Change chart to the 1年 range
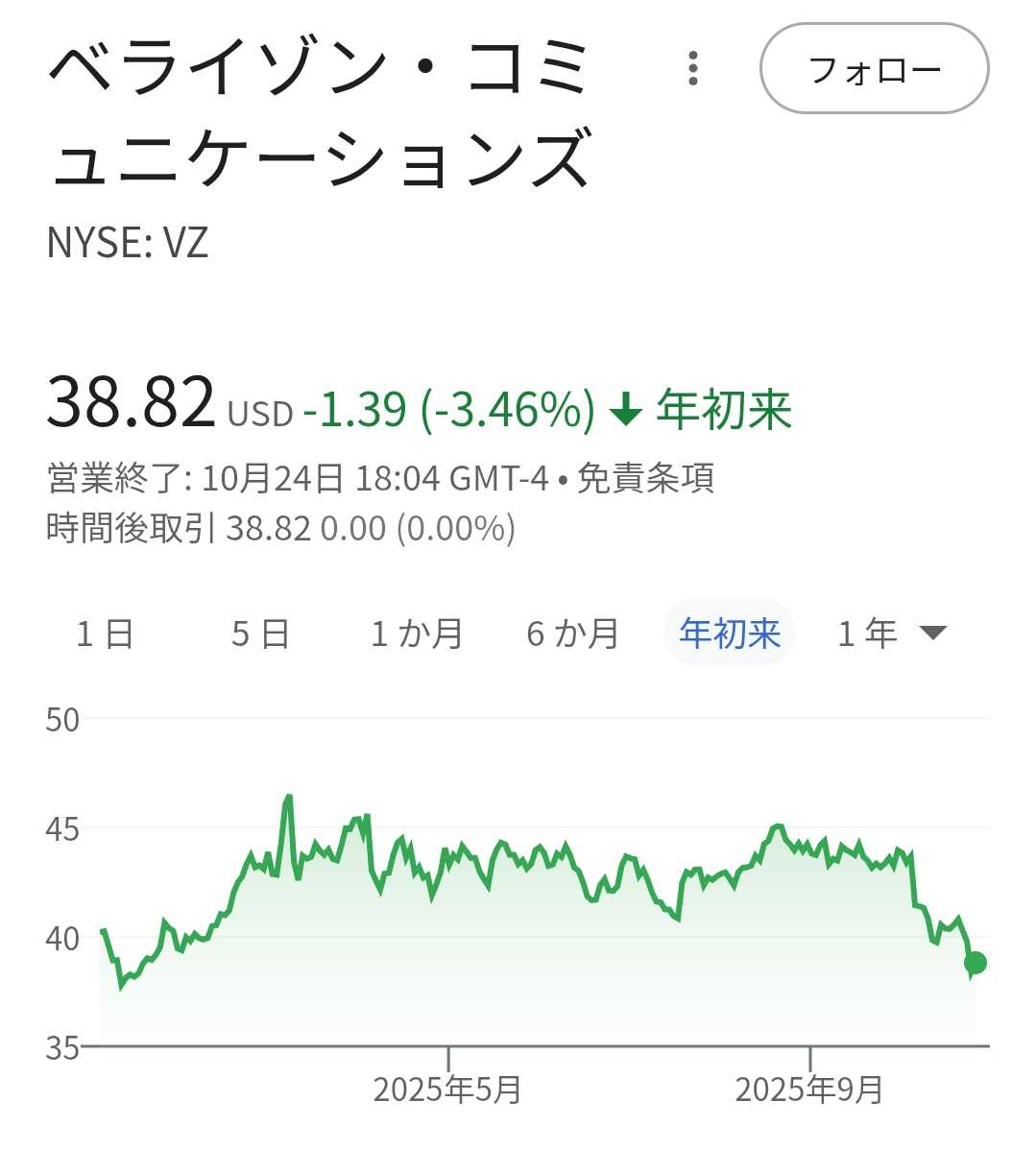Screen dimensions: 1036x1149 coord(867,634)
